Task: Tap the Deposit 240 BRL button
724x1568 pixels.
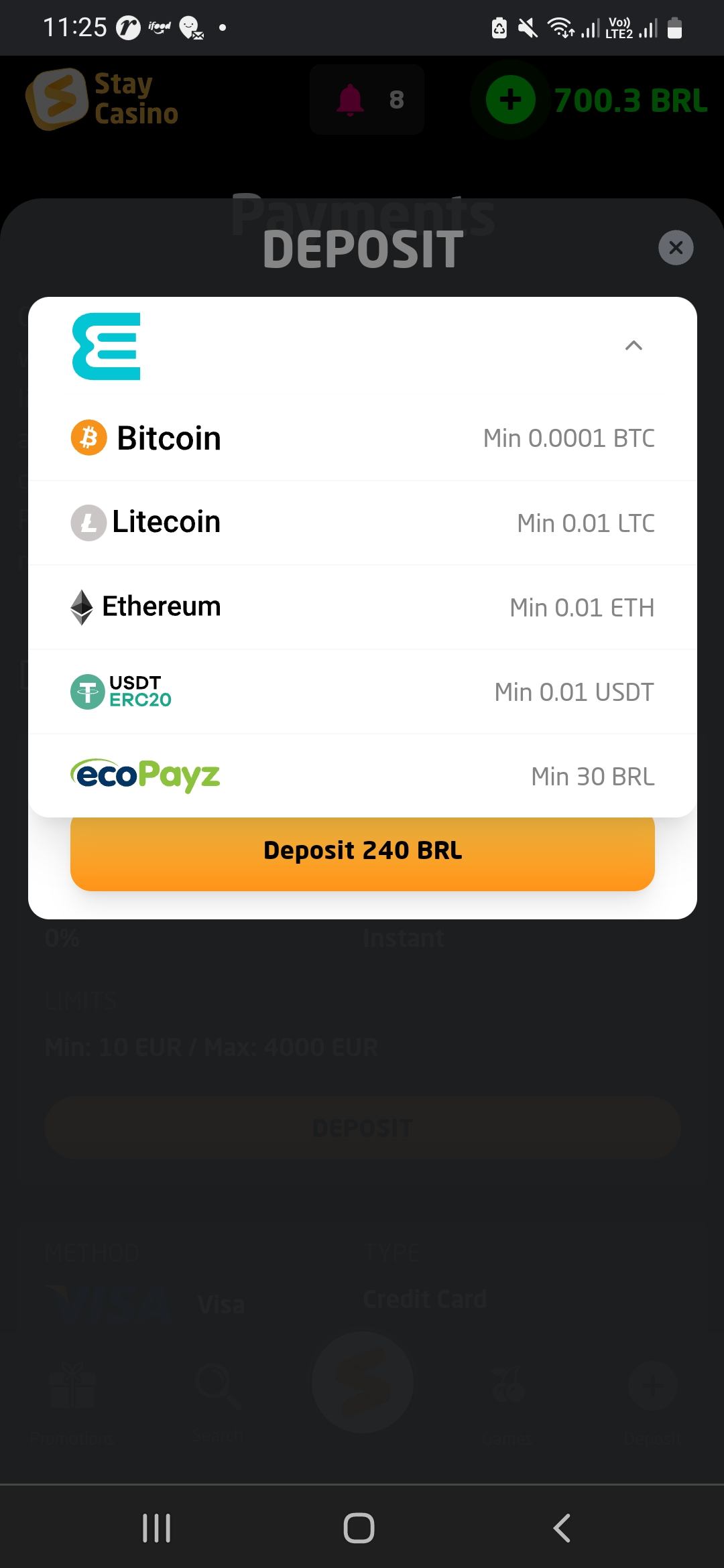Action: click(x=362, y=852)
